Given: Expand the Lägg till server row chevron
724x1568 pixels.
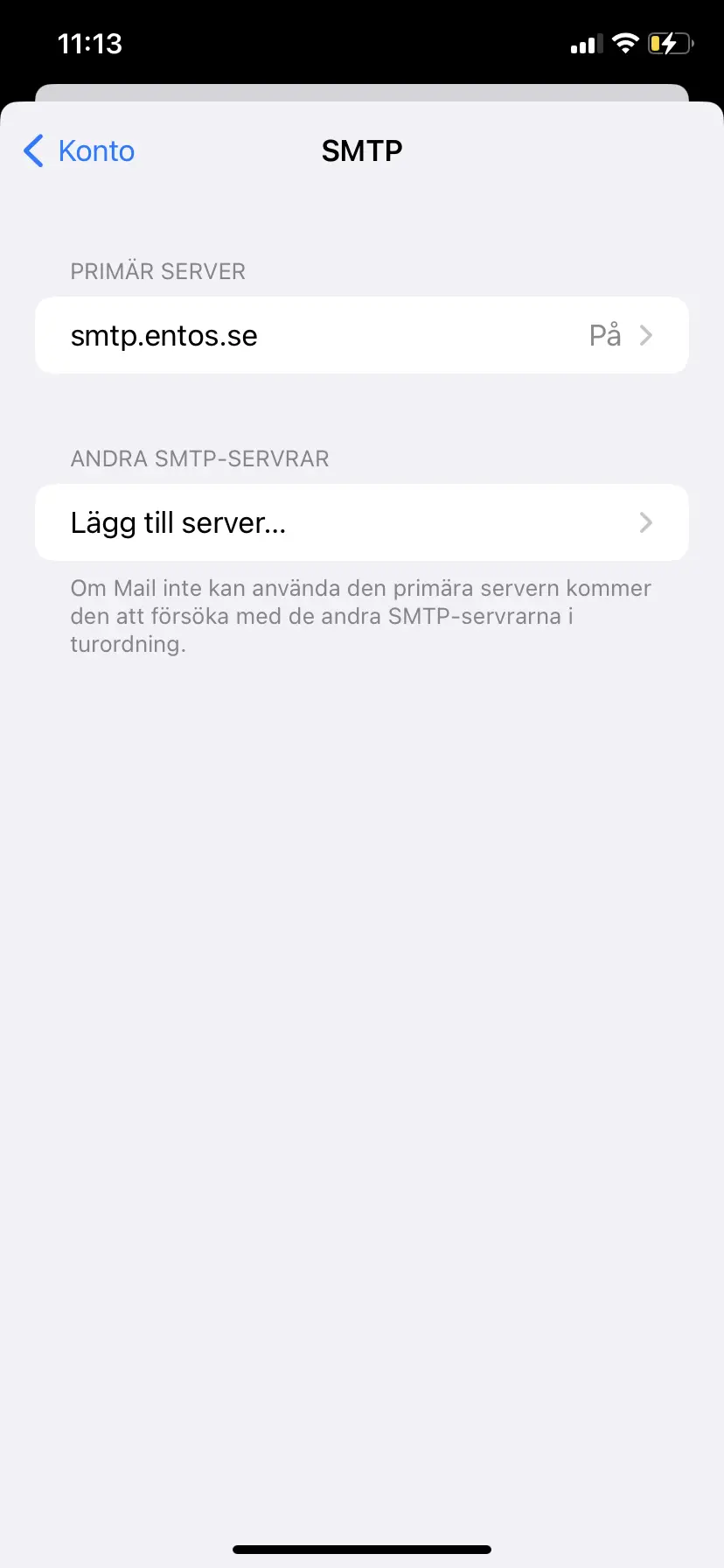Looking at the screenshot, I should [645, 522].
